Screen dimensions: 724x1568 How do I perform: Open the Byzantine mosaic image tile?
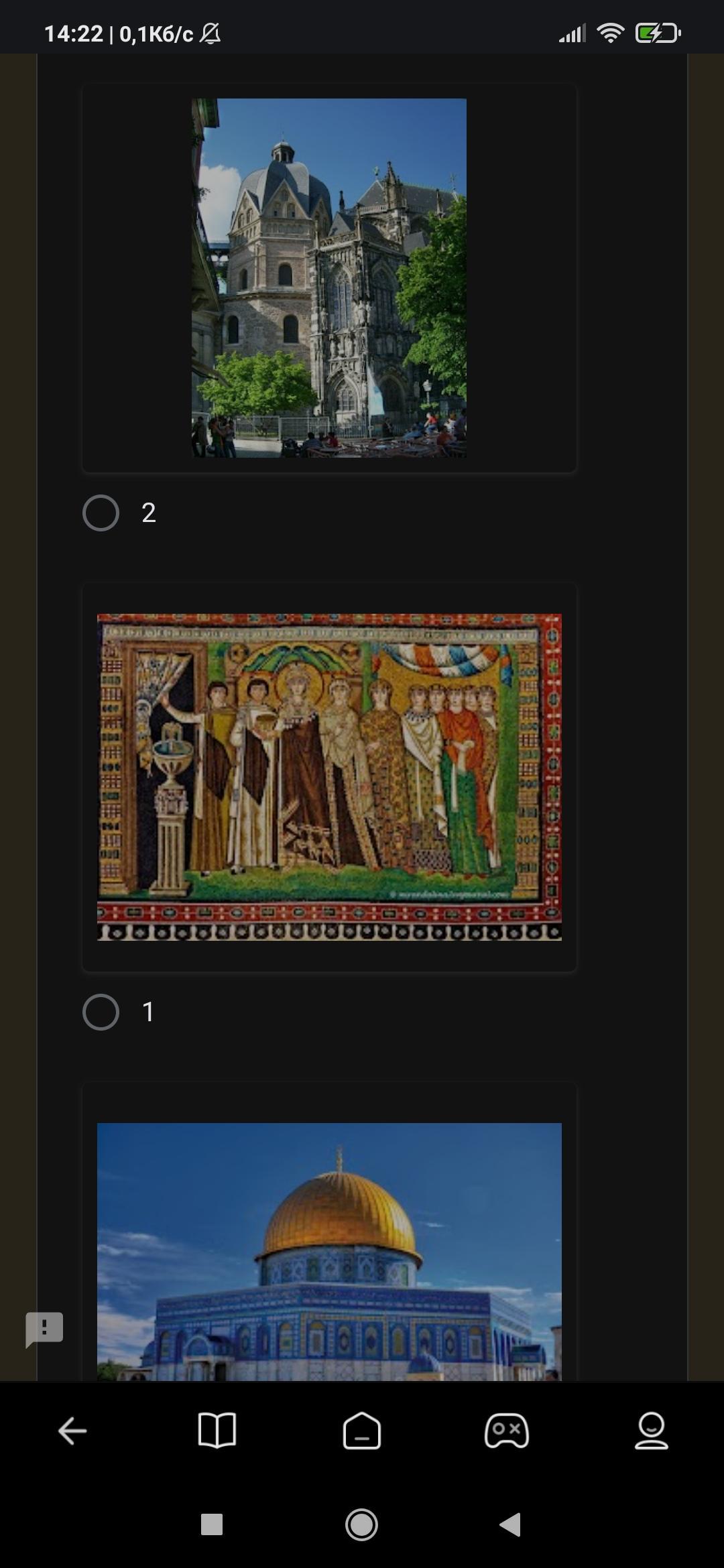coord(329,777)
